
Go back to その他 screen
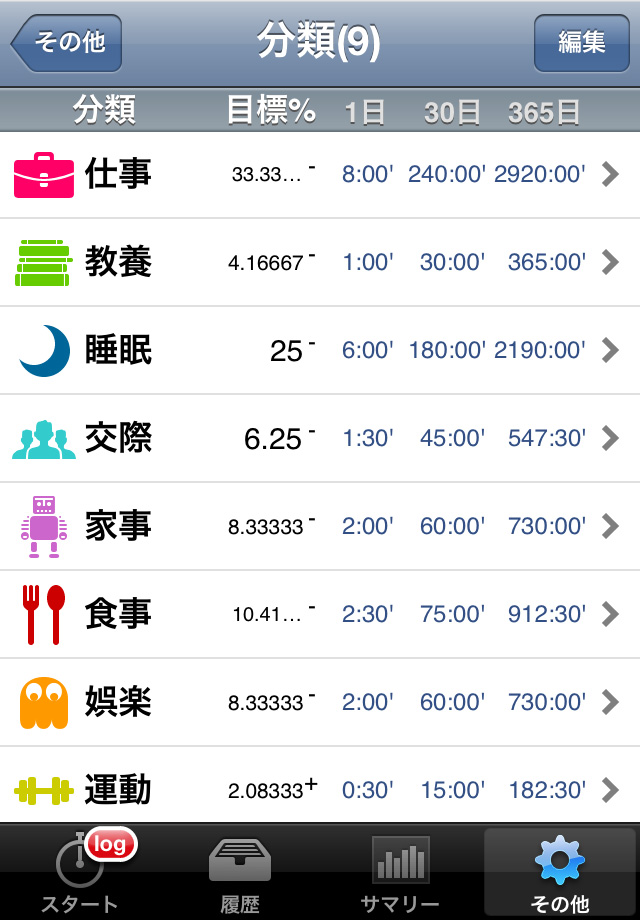click(67, 43)
